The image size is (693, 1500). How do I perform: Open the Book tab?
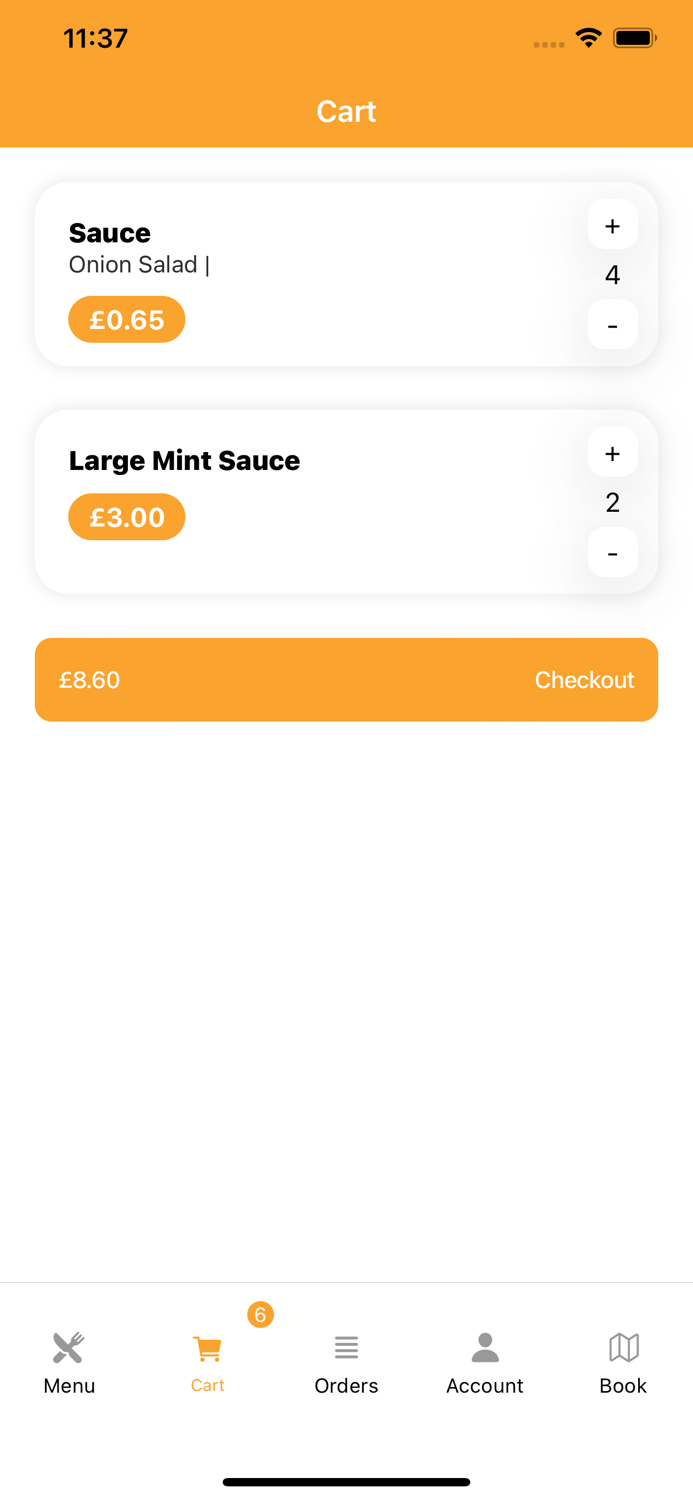click(623, 1362)
